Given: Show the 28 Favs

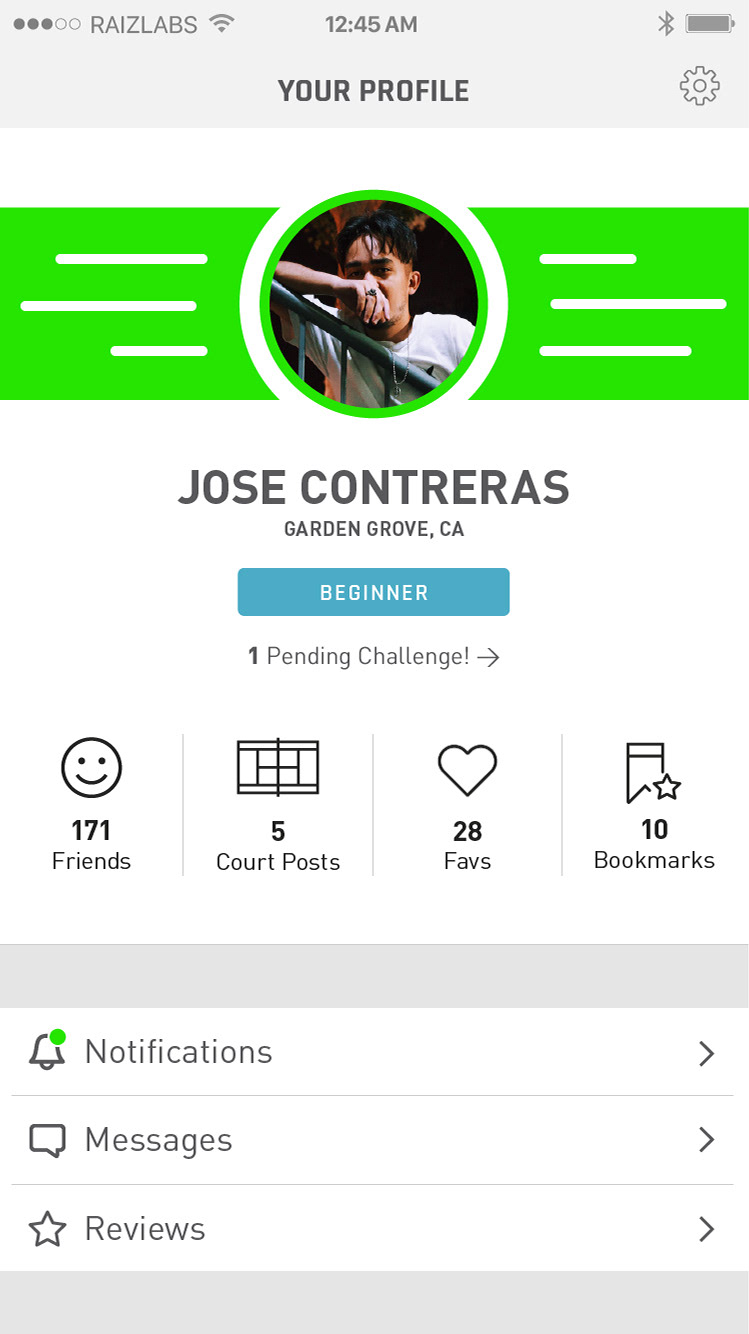Looking at the screenshot, I should pos(467,804).
